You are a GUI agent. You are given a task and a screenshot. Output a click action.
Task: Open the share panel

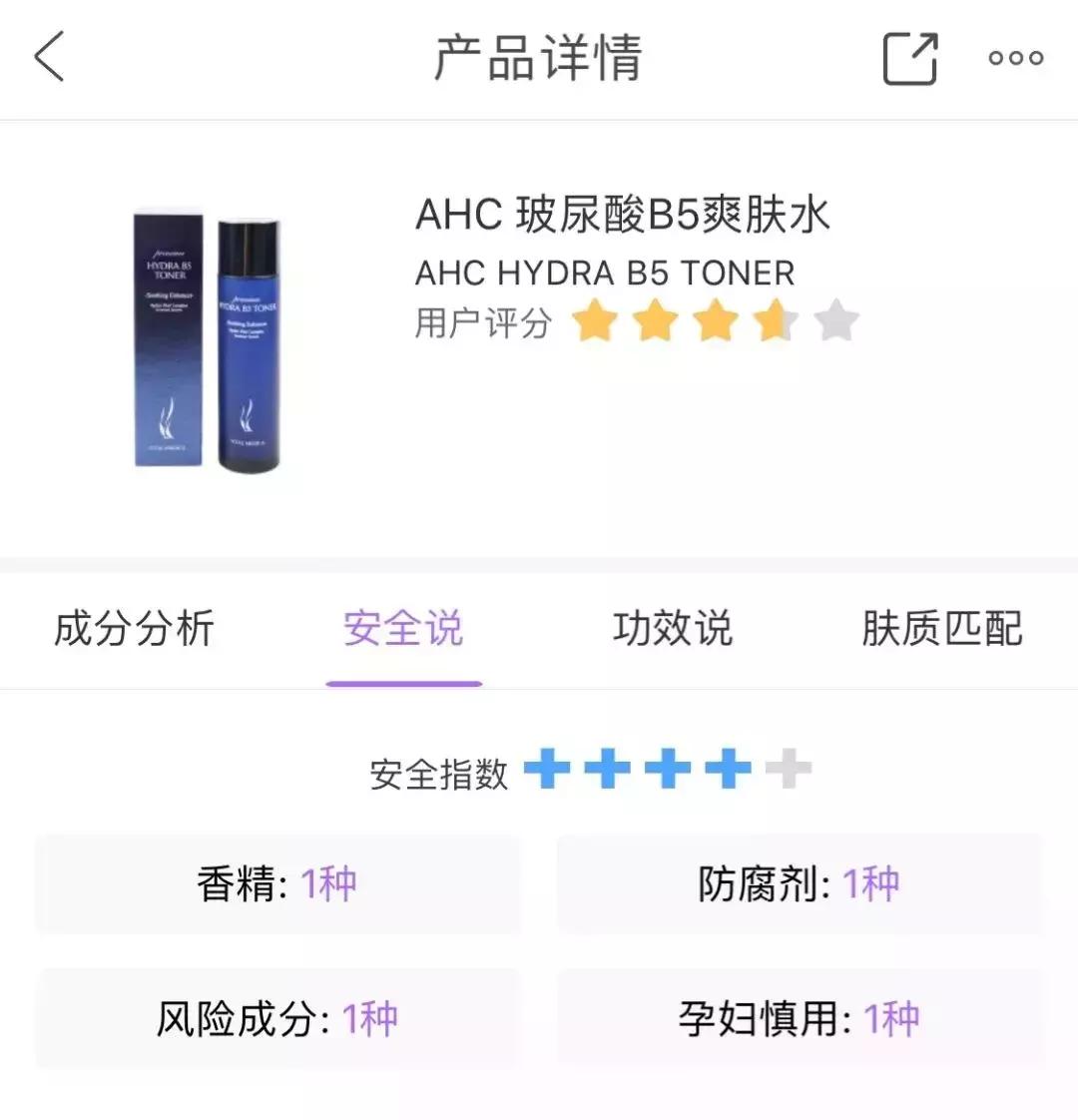point(909,57)
